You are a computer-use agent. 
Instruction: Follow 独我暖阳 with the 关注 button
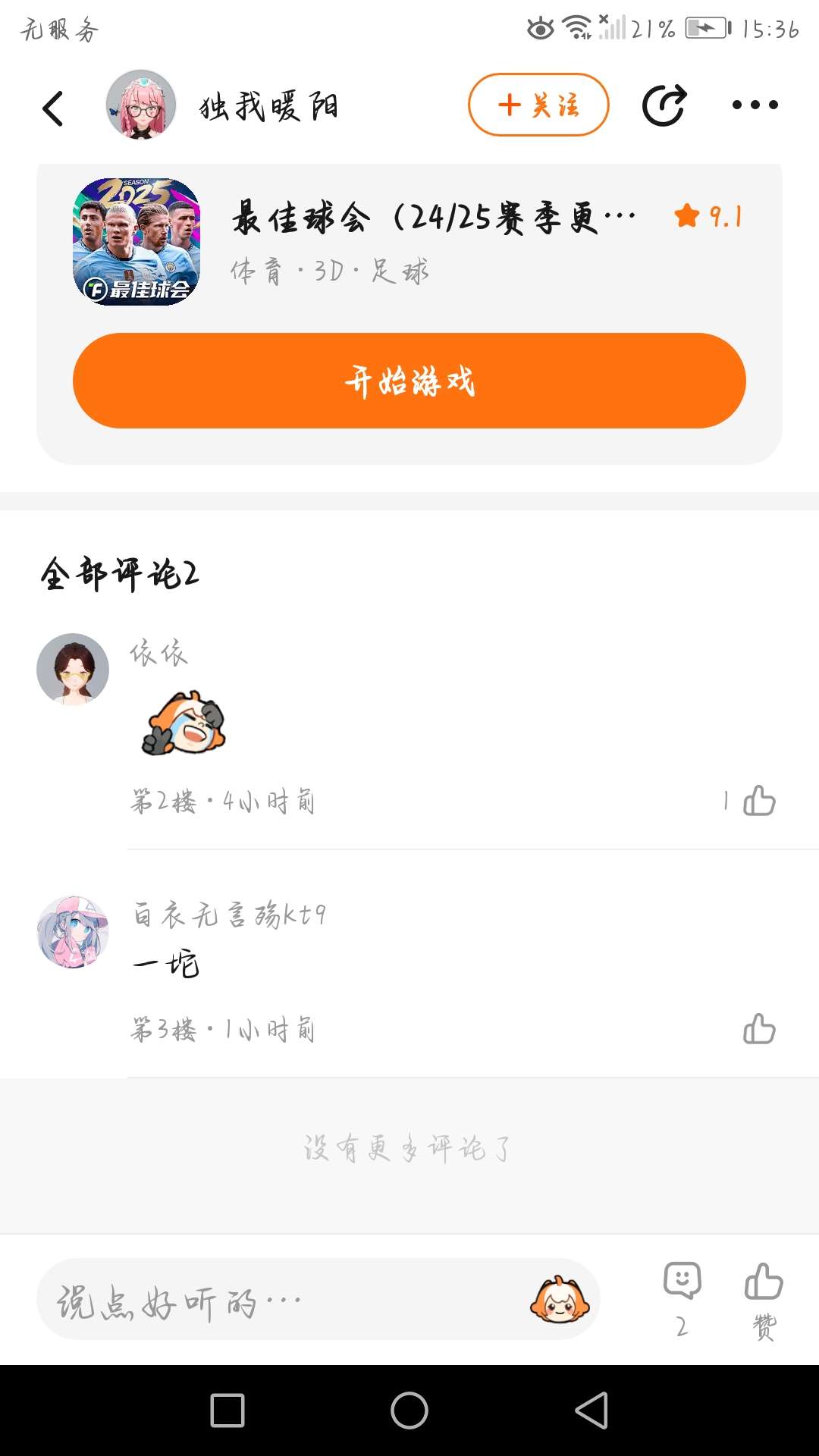coord(538,105)
